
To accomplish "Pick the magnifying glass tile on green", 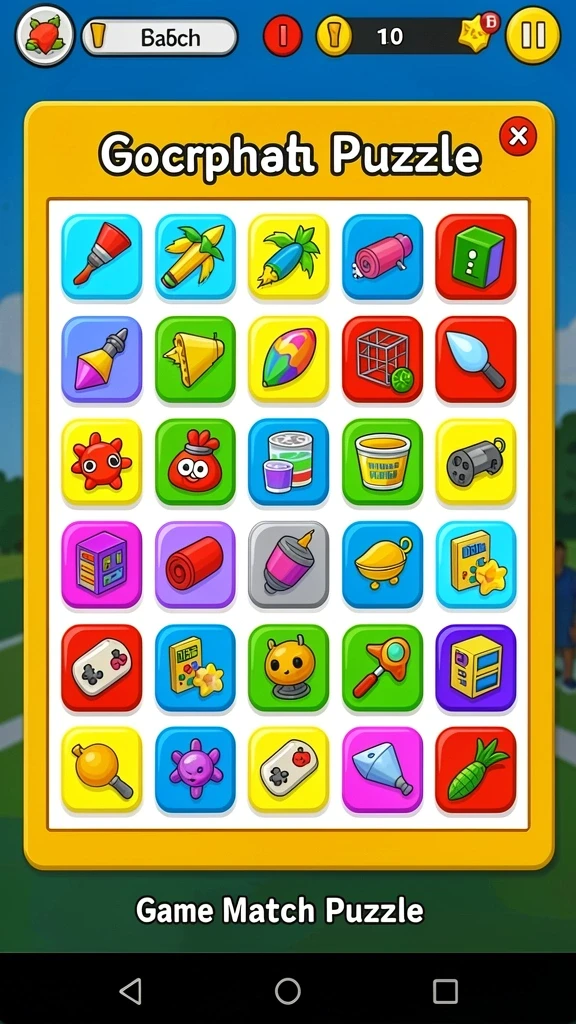I will [382, 667].
